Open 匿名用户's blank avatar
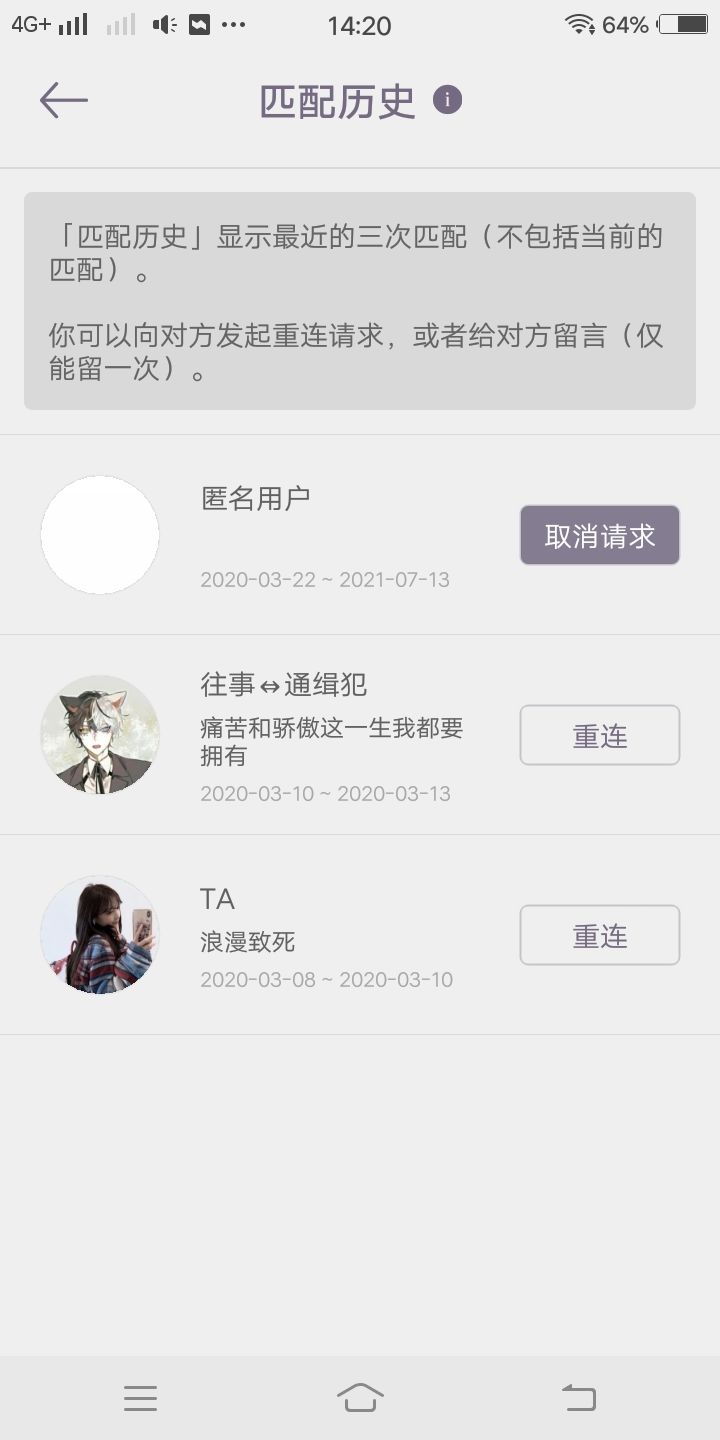This screenshot has width=720, height=1440. coord(100,535)
